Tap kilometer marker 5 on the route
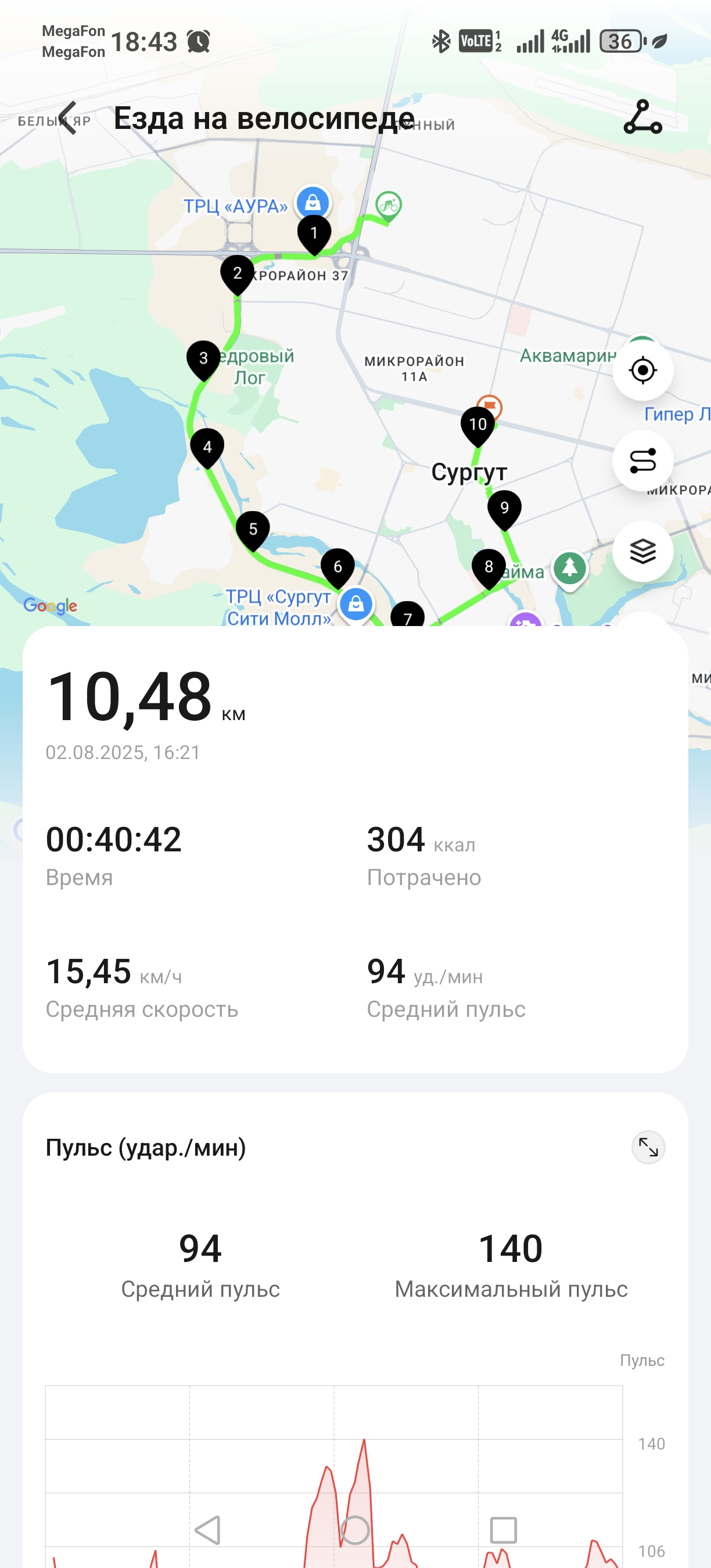The width and height of the screenshot is (711, 1568). tap(253, 531)
